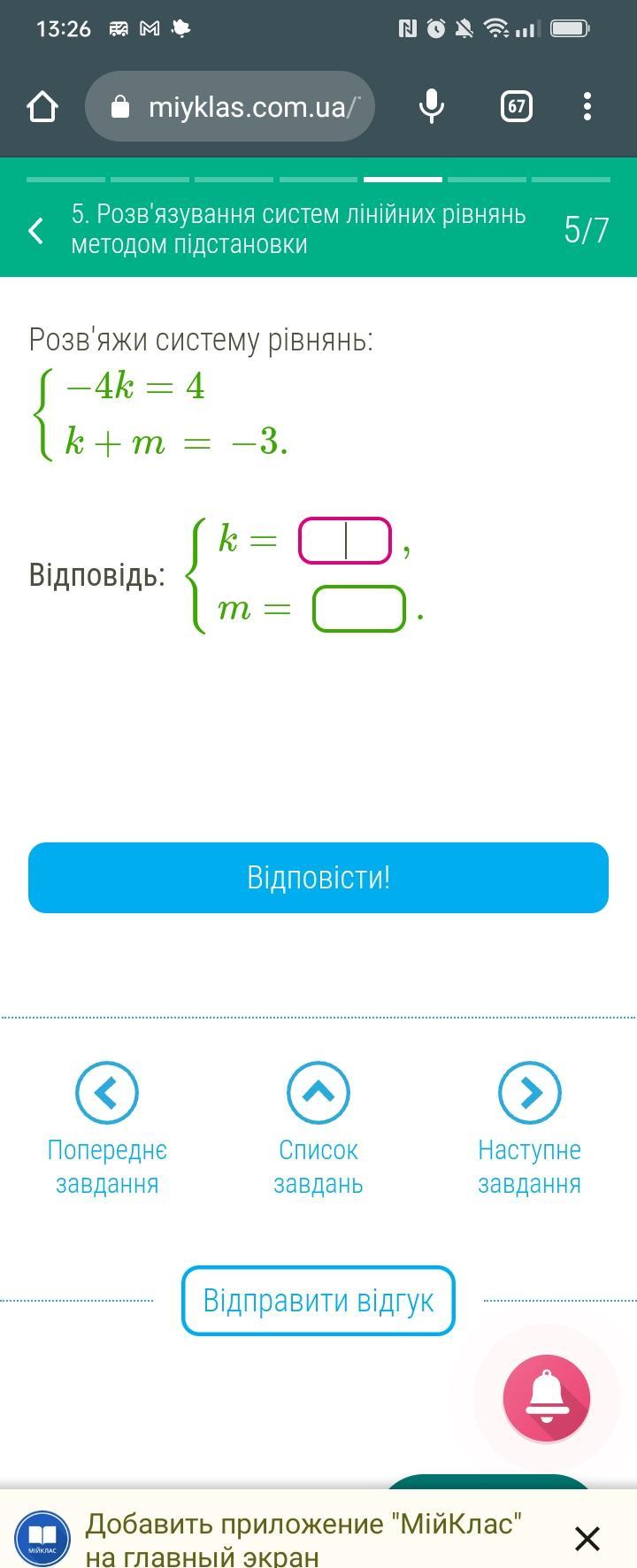Add МійКлас app to home screen

[303, 1538]
